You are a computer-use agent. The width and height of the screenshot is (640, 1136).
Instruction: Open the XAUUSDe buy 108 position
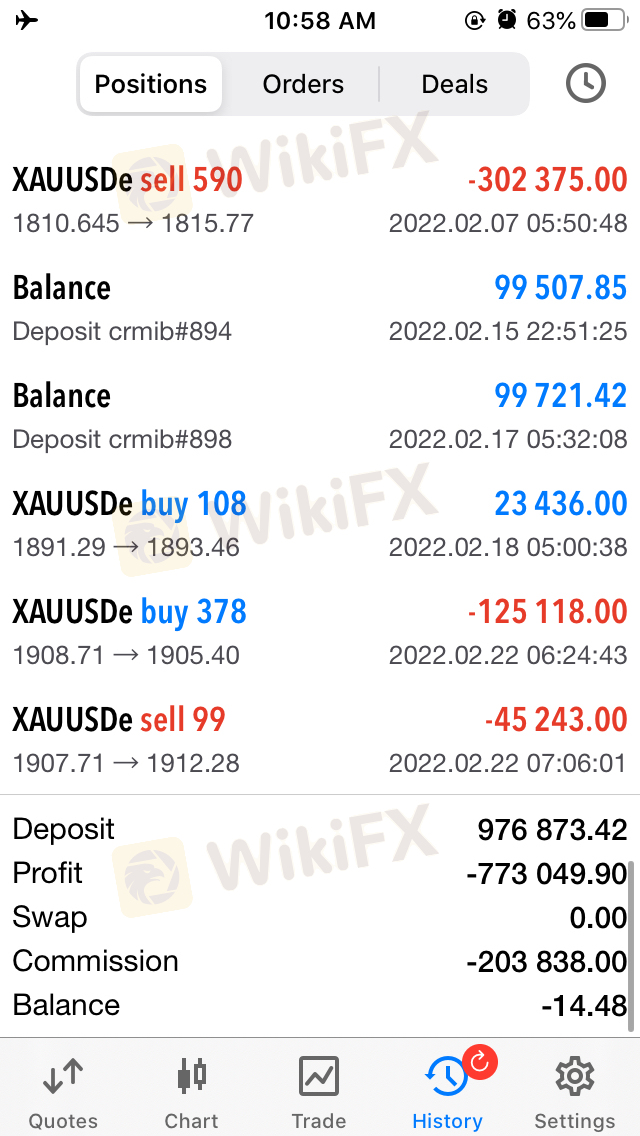[x=320, y=524]
